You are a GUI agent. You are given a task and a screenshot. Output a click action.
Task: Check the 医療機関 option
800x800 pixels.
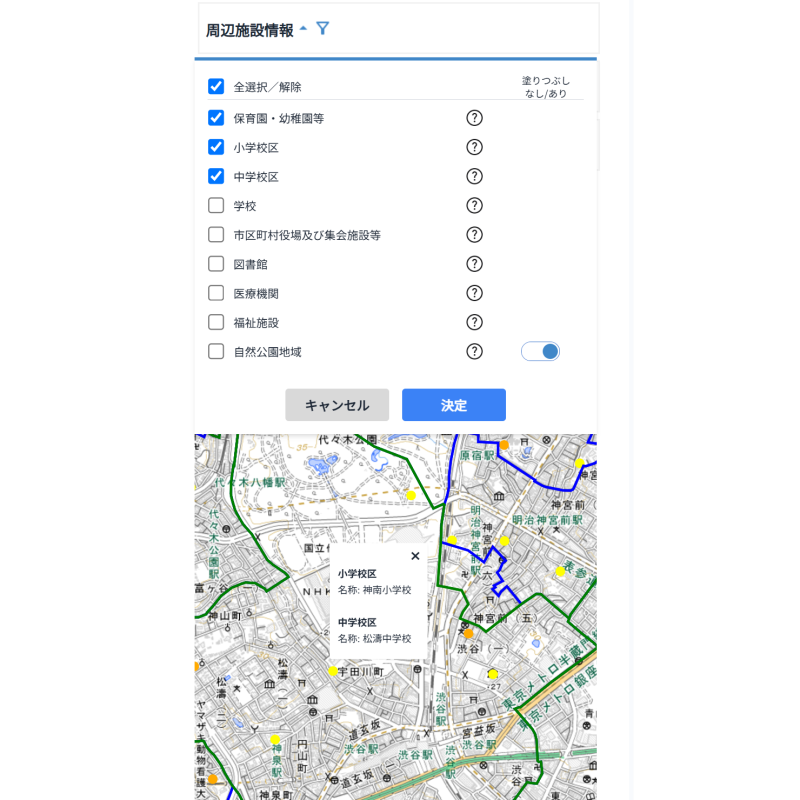(x=216, y=293)
